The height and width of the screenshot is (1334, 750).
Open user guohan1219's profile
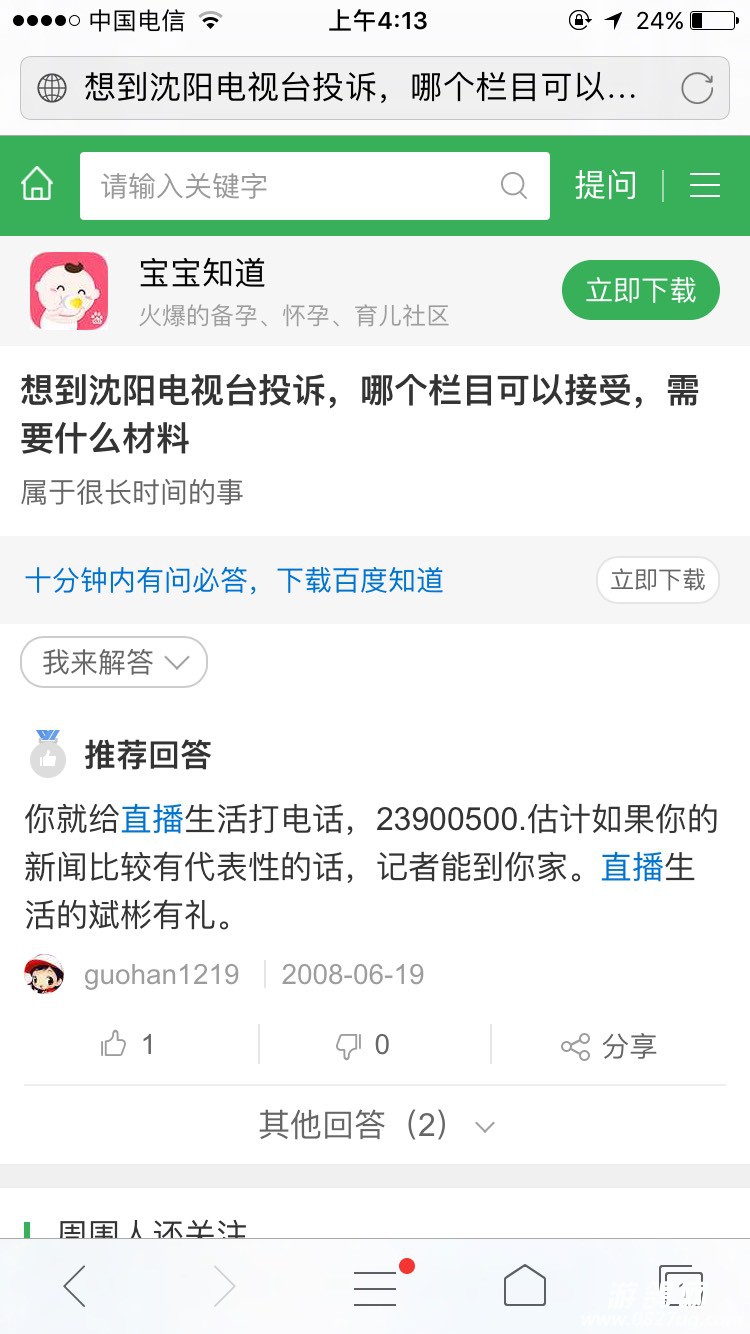coord(160,975)
